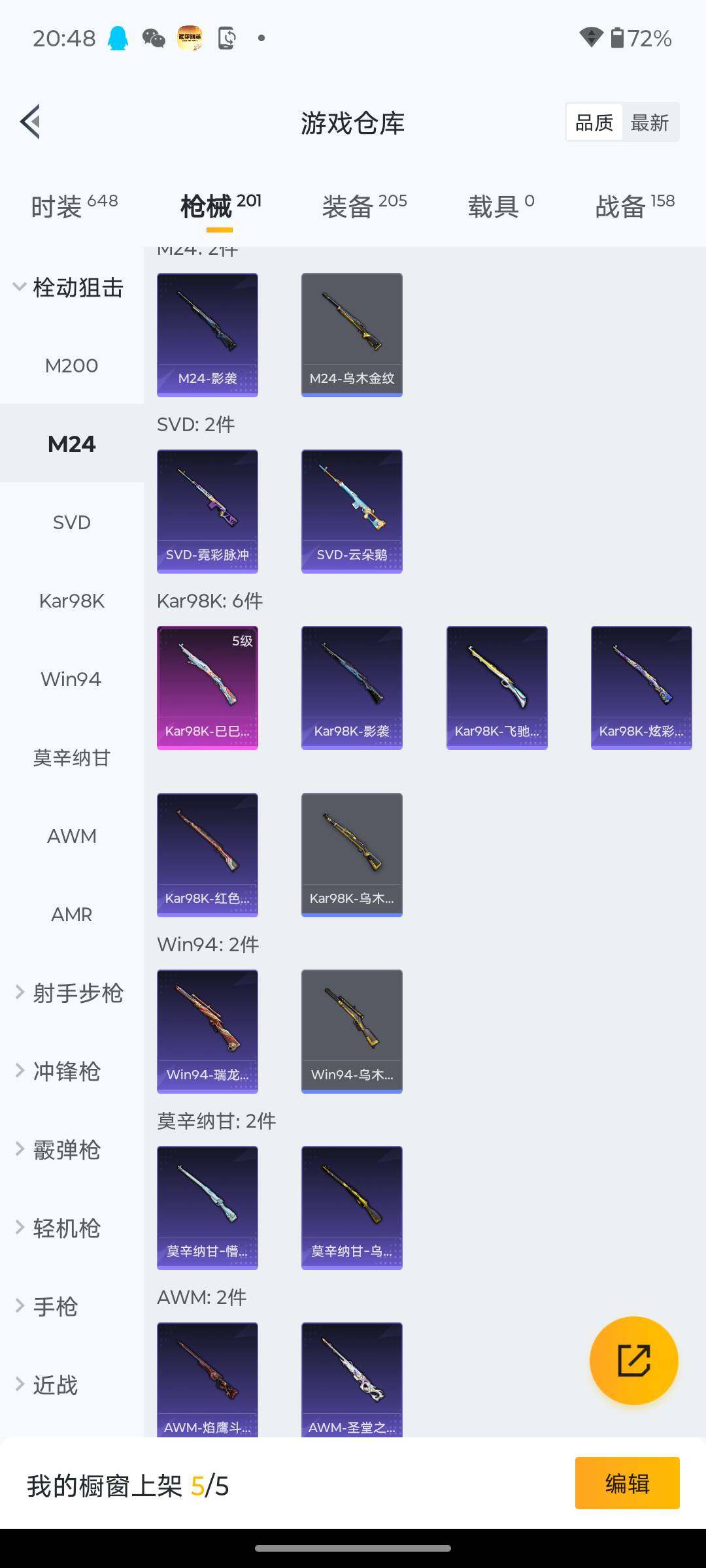Viewport: 706px width, 1568px height.
Task: Expand the 冲锋枪 category
Action: point(65,1071)
